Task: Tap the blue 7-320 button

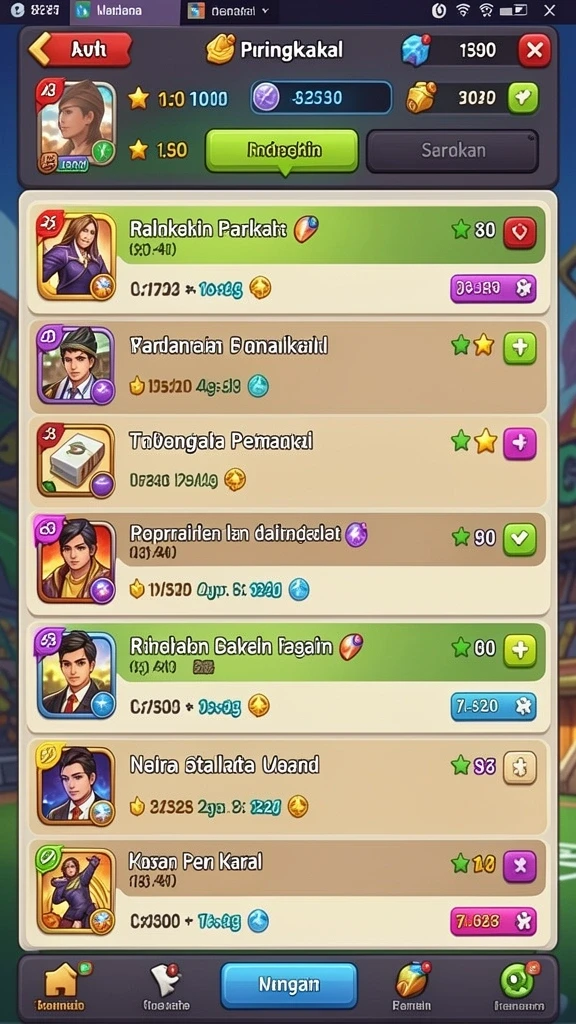Action: point(493,707)
